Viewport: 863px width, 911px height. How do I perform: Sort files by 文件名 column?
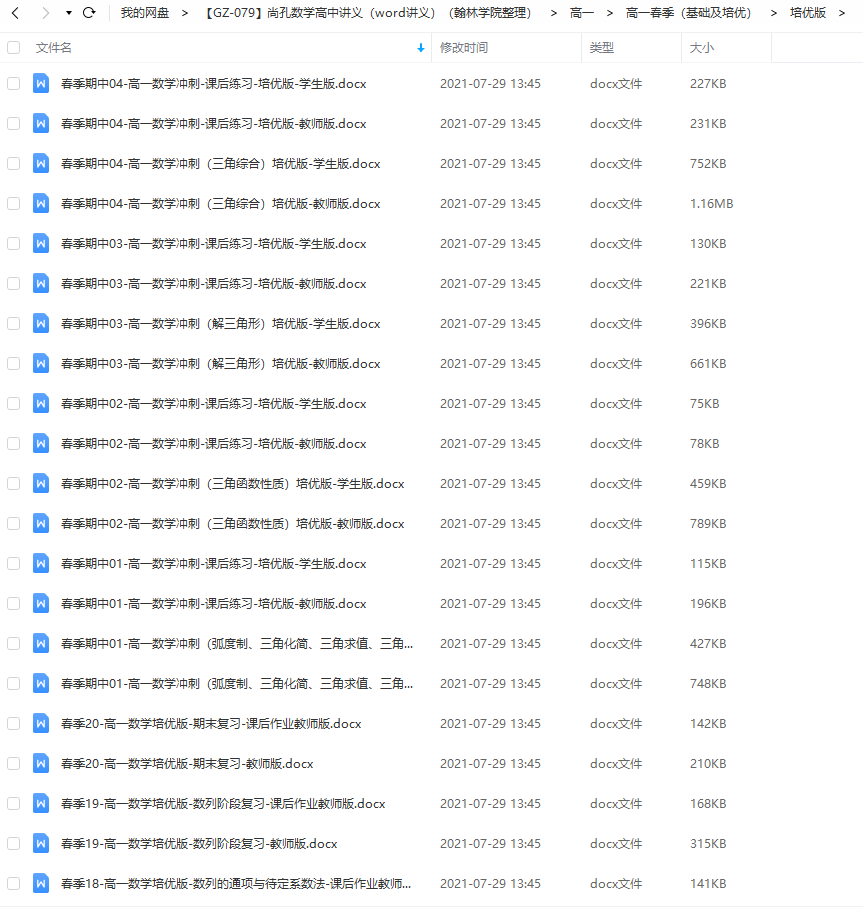pos(53,48)
